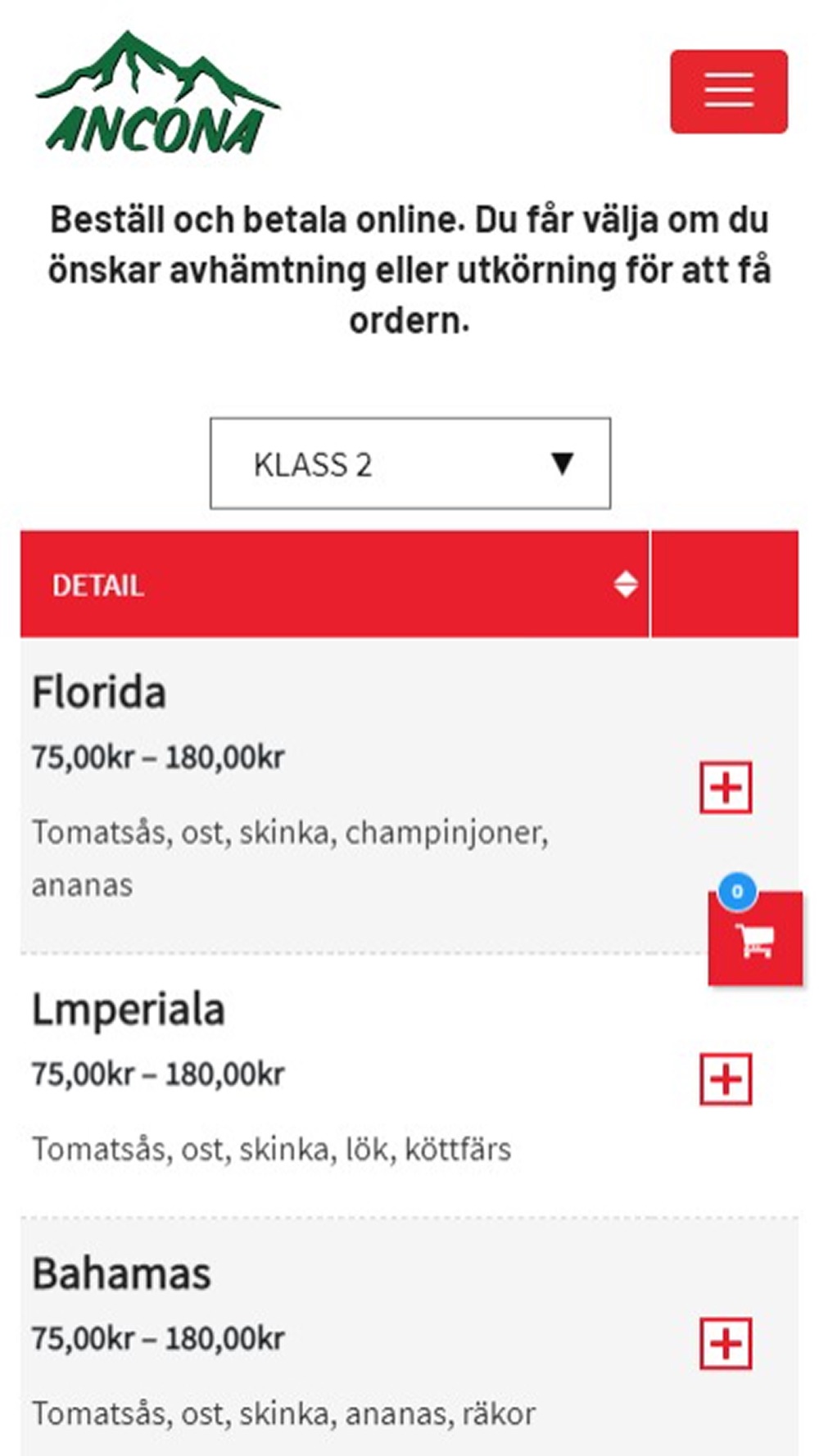
Task: Open the Lmperiala pizza details
Action: 129,1009
